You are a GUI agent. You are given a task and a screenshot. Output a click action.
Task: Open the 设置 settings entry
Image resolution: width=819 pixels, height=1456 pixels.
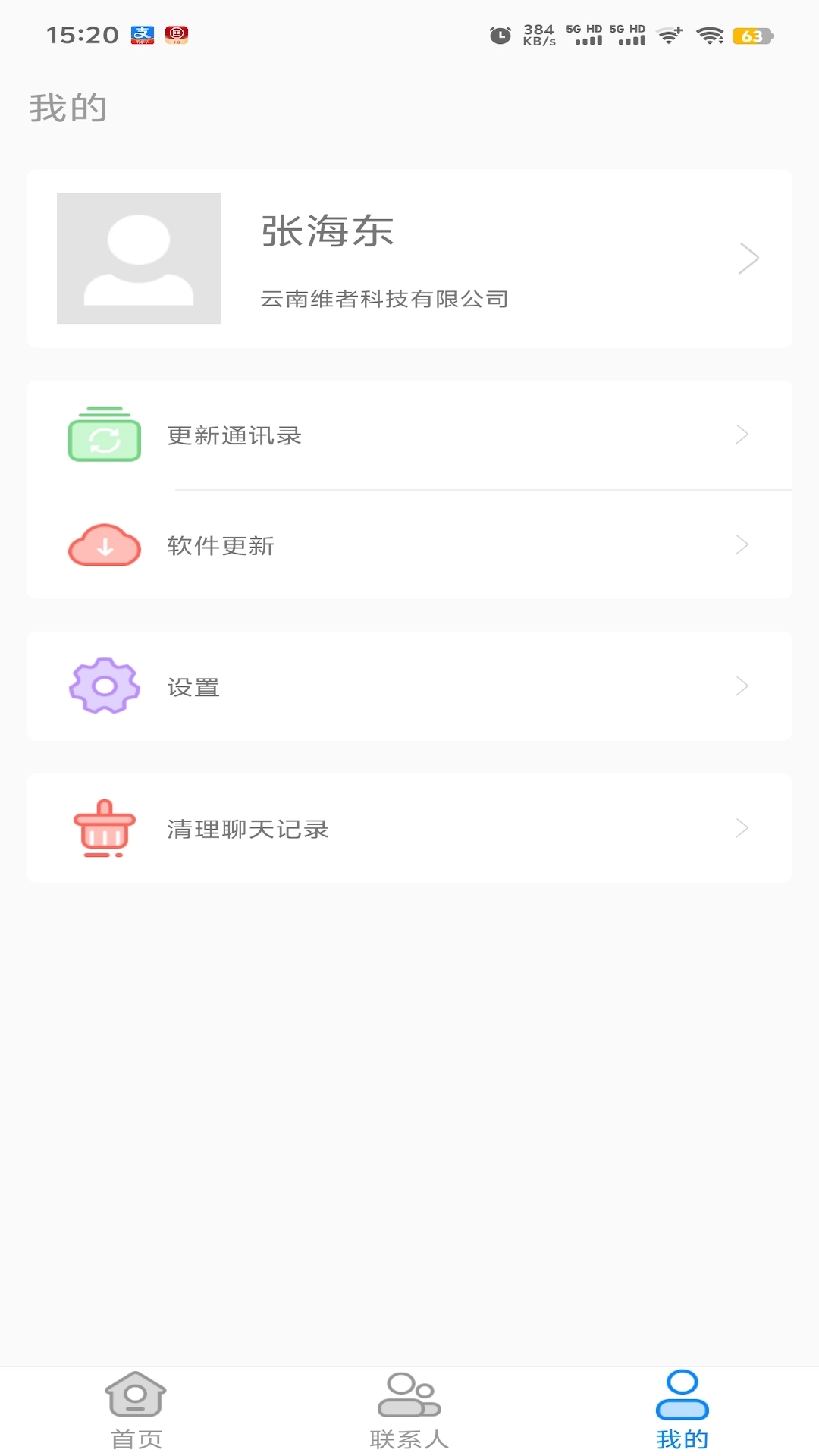[193, 687]
